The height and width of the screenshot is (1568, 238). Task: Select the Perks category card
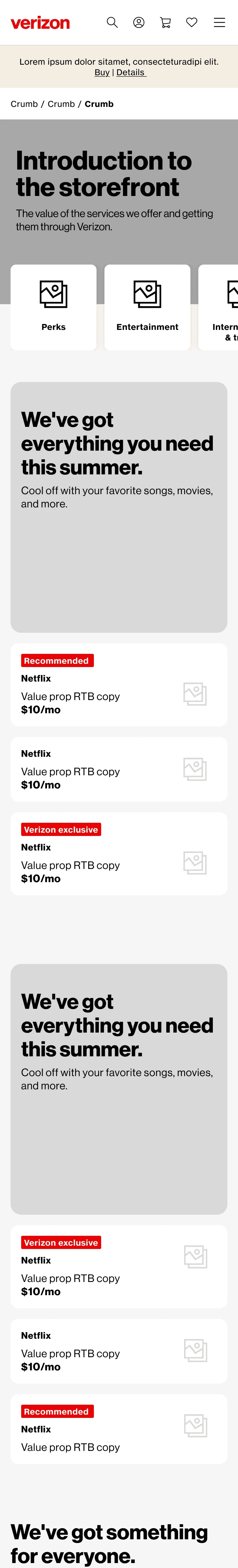54,307
